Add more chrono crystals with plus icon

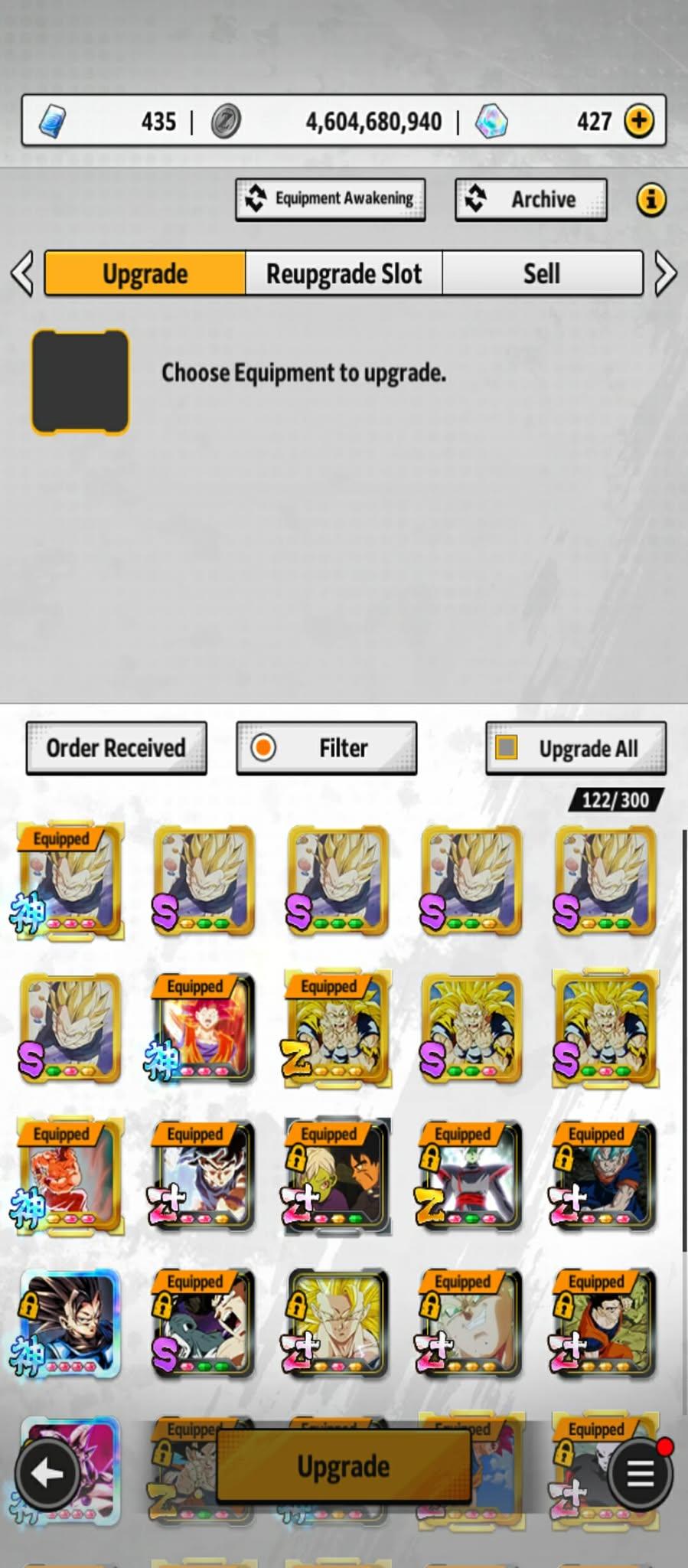[639, 121]
